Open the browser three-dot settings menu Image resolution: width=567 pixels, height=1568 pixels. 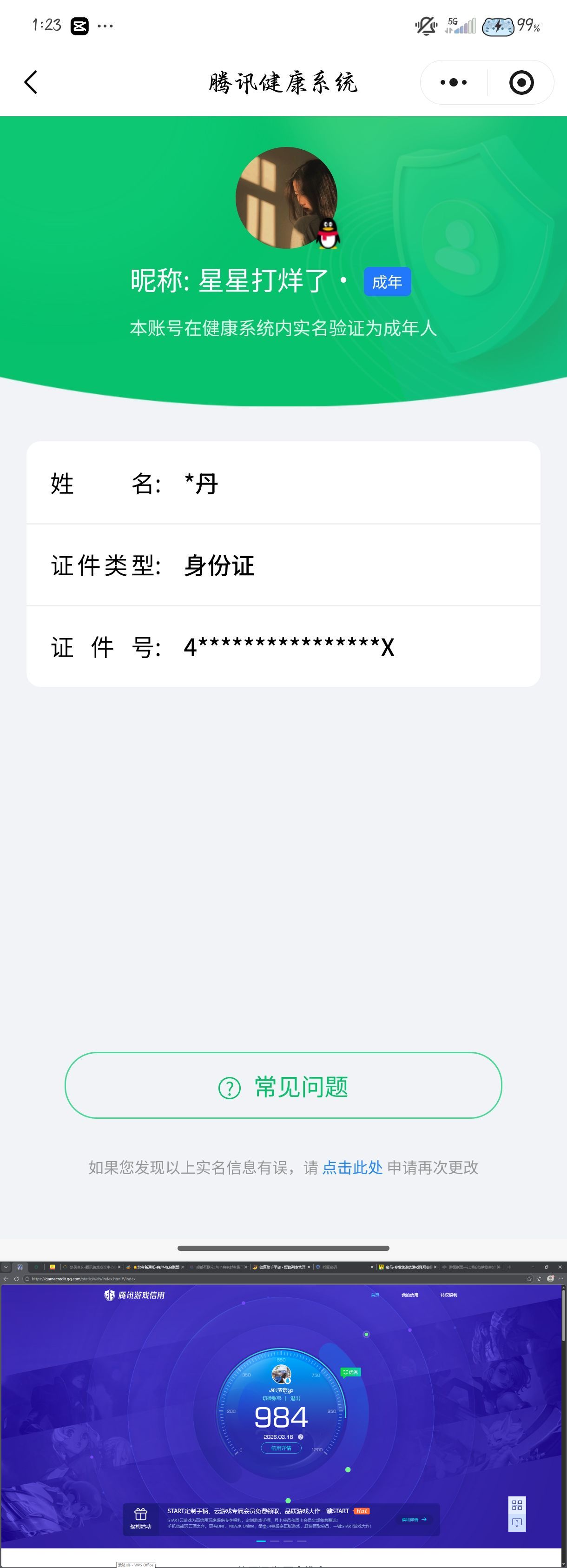tap(561, 1279)
